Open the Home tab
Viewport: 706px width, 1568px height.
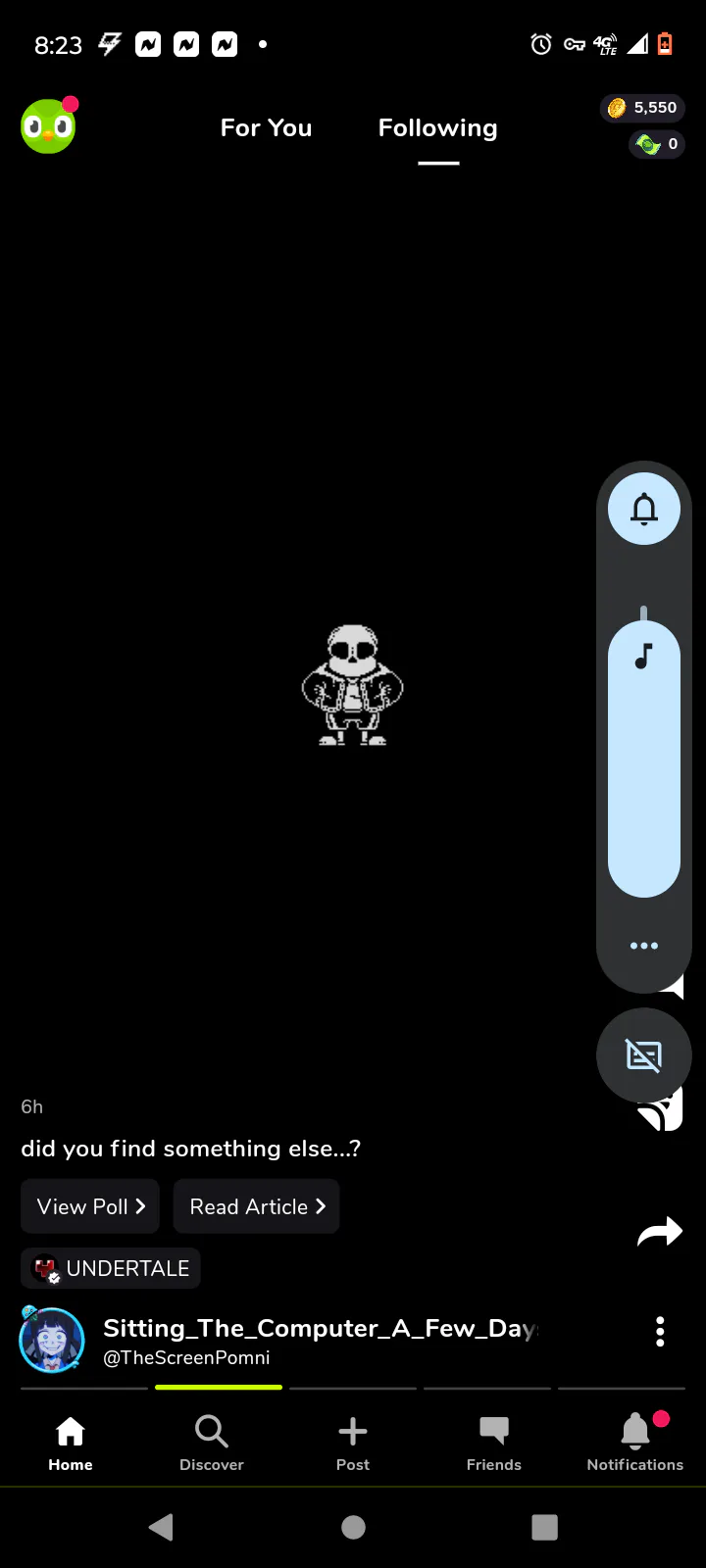pos(71,1442)
